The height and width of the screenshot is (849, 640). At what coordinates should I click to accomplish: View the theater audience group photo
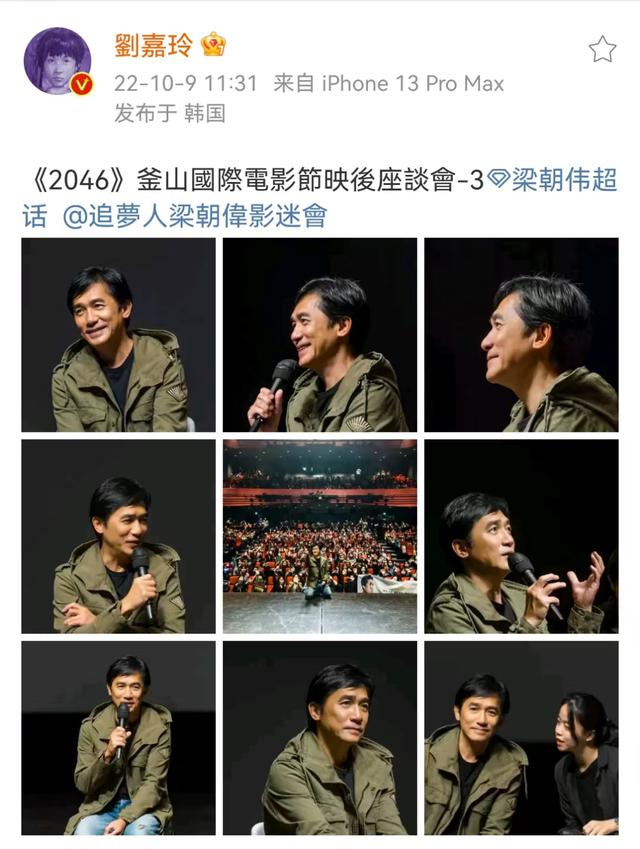[x=320, y=536]
